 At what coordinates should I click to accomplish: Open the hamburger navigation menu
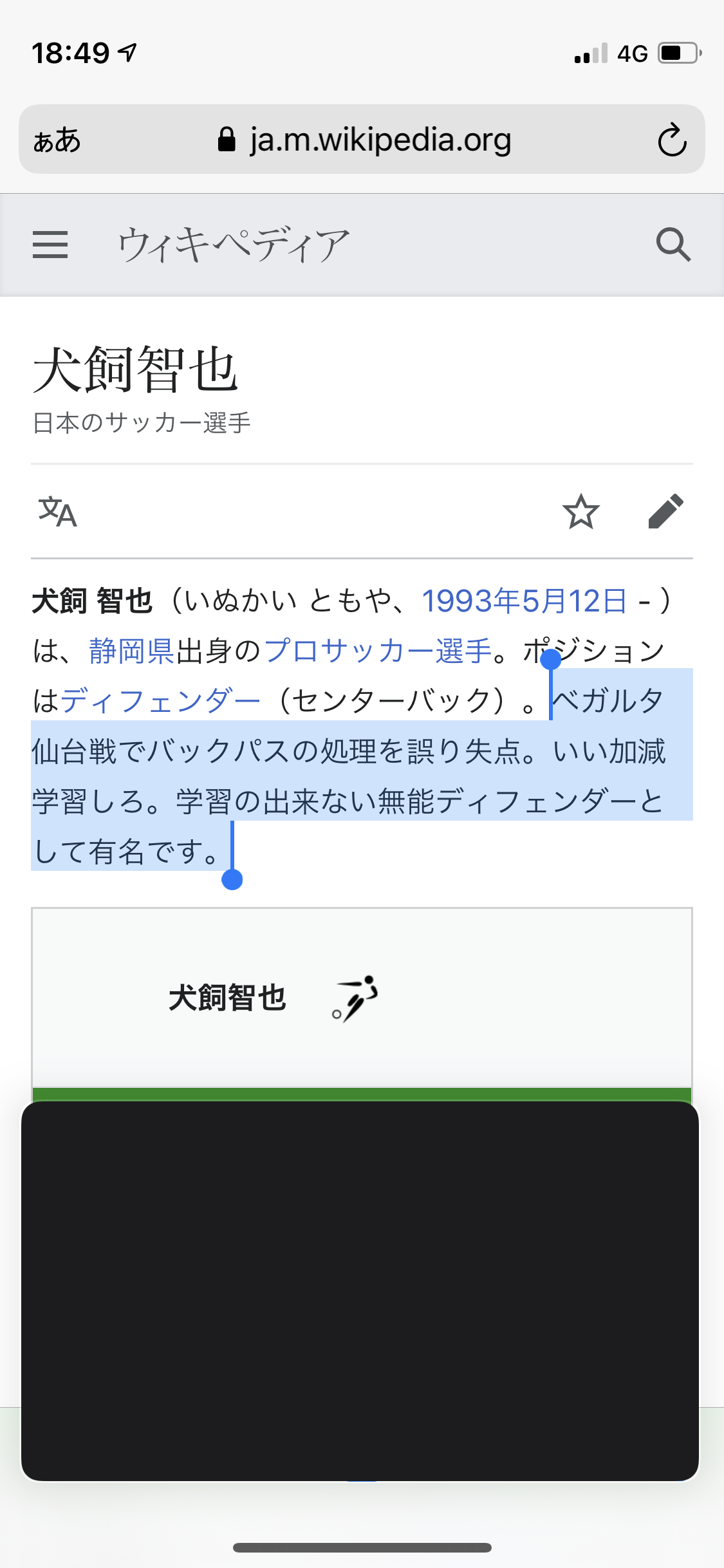tap(50, 245)
